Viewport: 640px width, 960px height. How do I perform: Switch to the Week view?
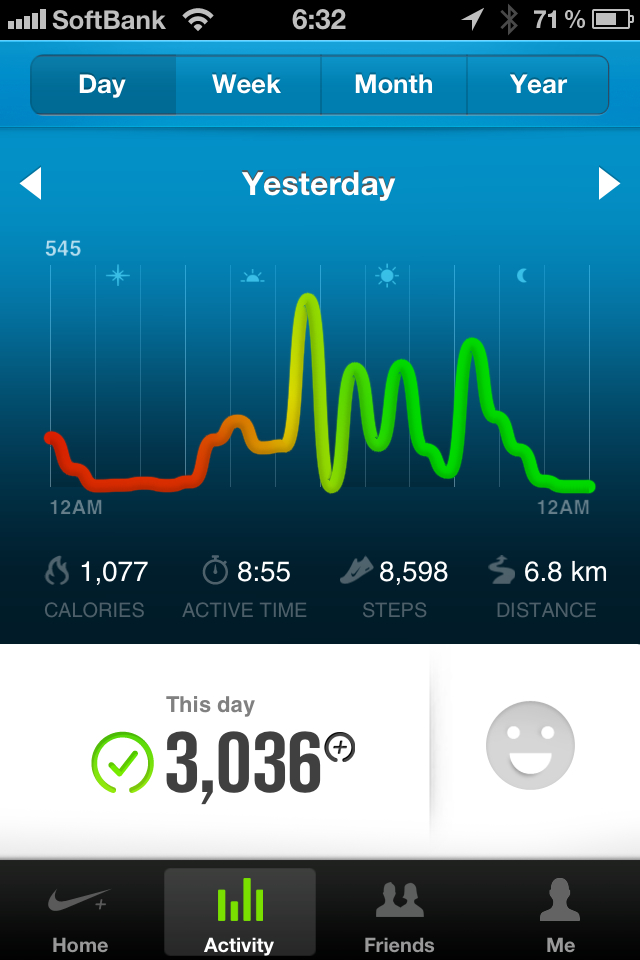pos(247,85)
